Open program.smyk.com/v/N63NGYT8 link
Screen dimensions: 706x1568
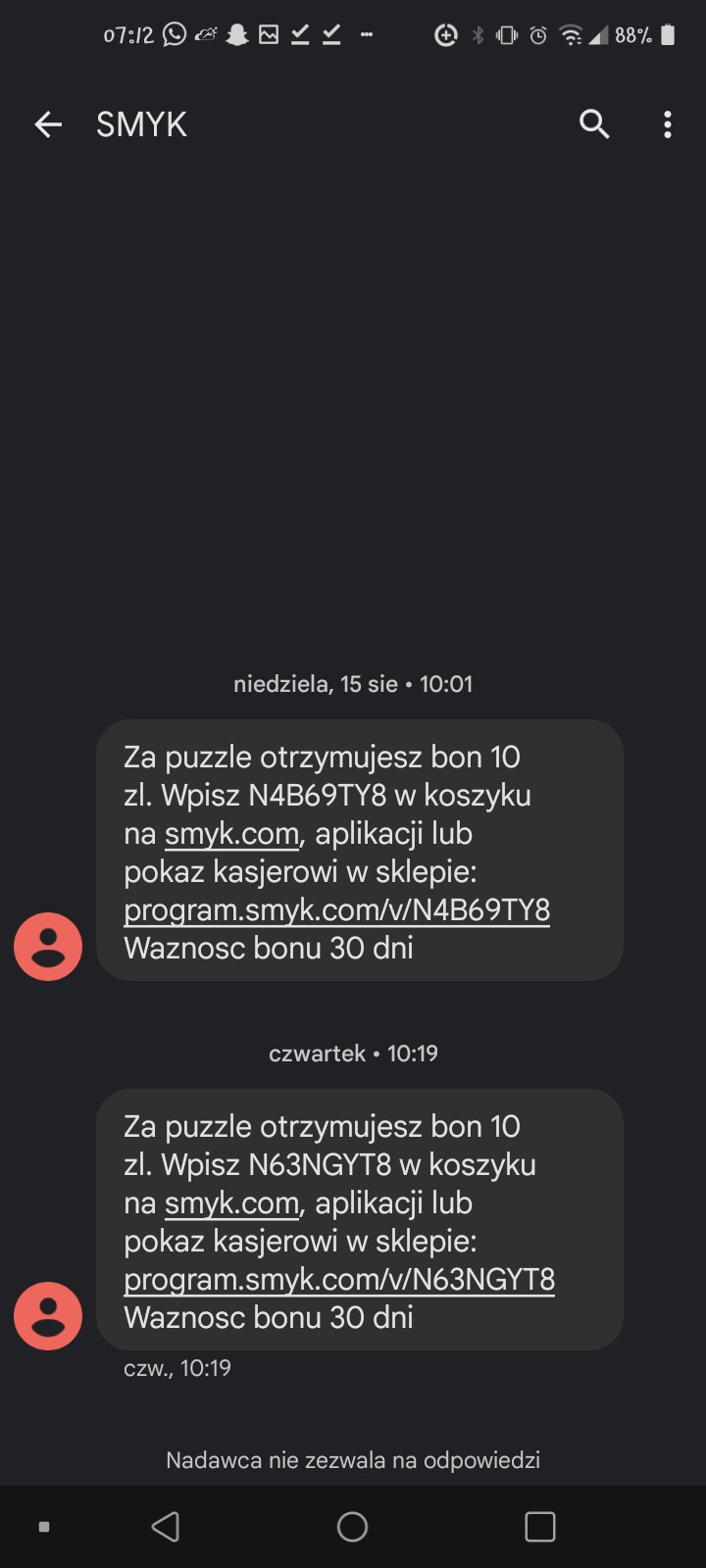click(x=339, y=1280)
